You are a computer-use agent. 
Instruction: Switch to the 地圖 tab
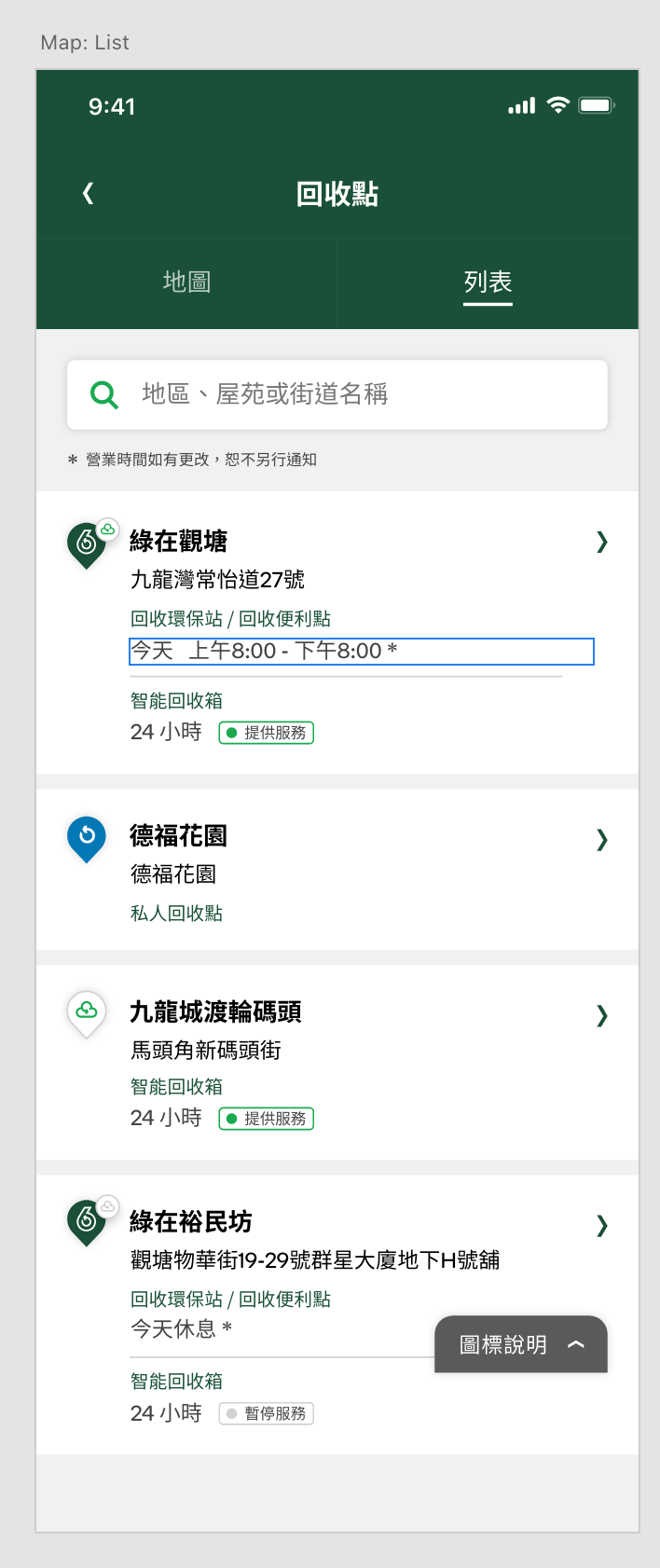(x=186, y=282)
